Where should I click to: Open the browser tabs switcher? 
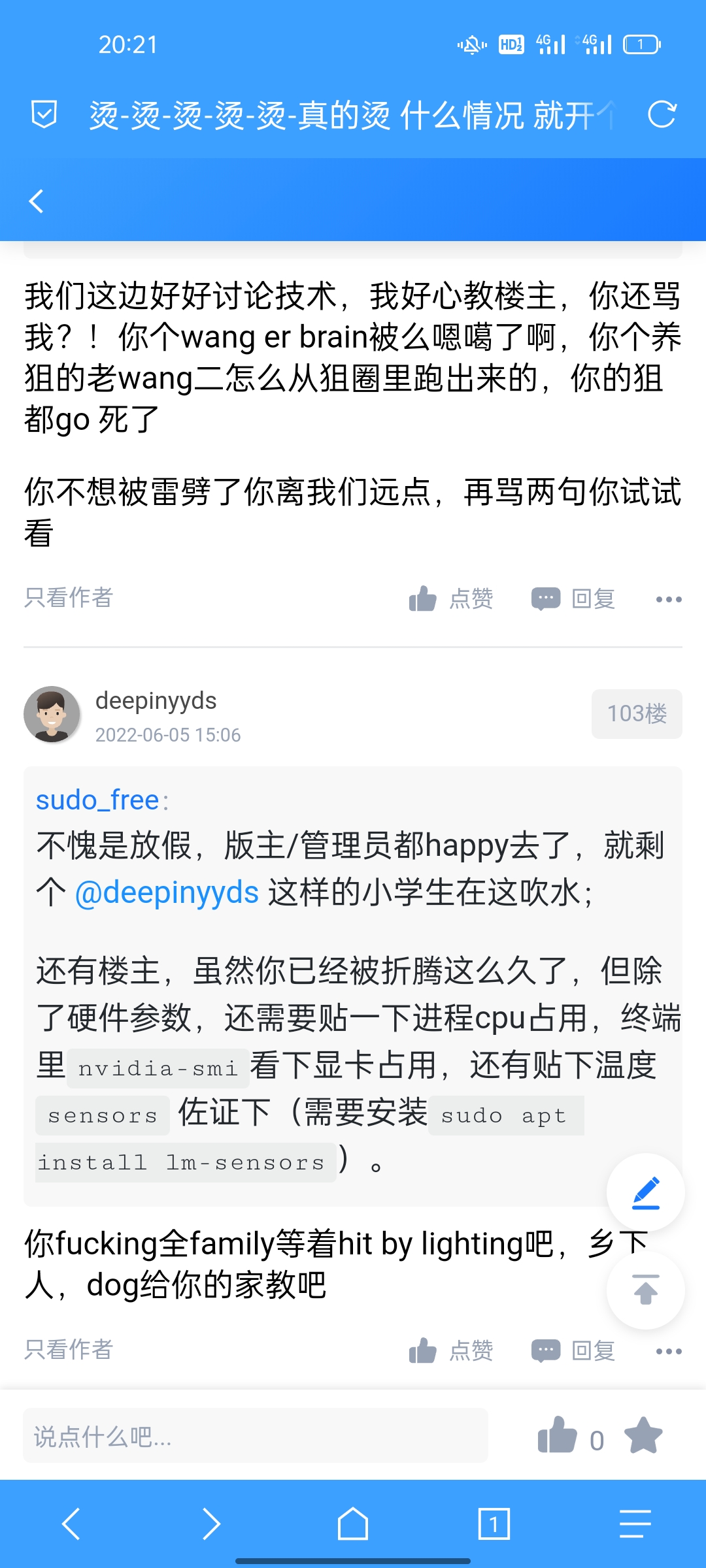click(x=494, y=1524)
